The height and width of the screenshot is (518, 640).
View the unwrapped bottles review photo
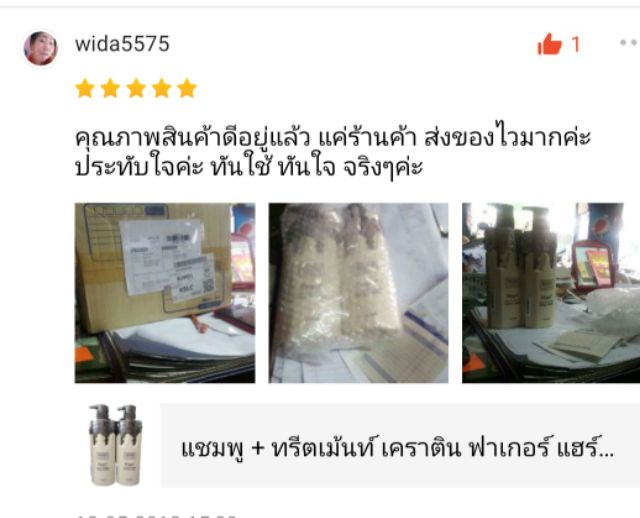[551, 293]
